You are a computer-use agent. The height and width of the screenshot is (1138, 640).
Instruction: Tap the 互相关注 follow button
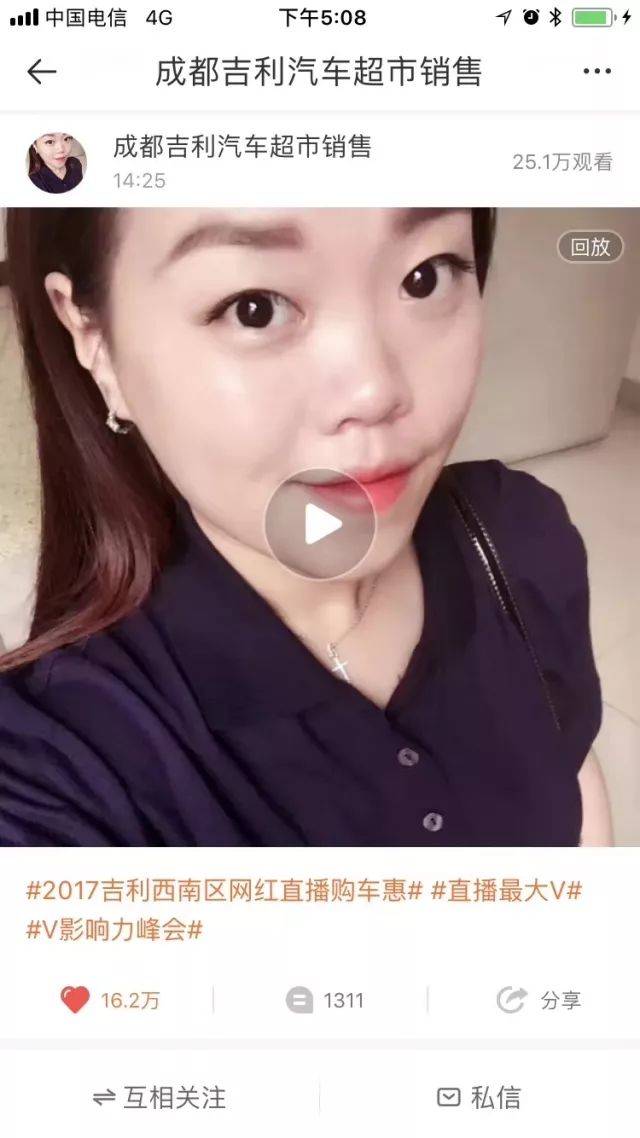[x=160, y=1097]
